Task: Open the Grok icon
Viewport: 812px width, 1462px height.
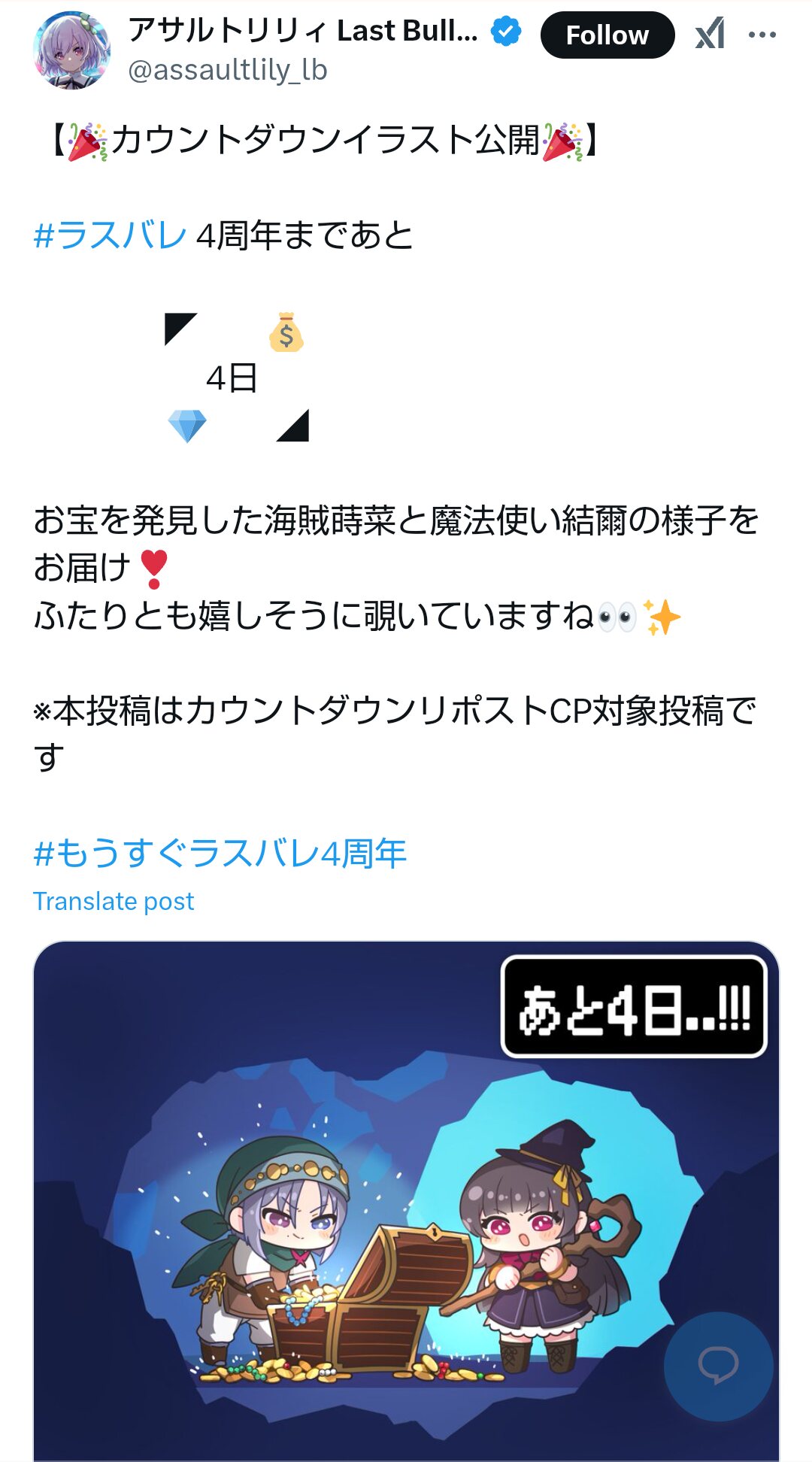Action: (710, 35)
